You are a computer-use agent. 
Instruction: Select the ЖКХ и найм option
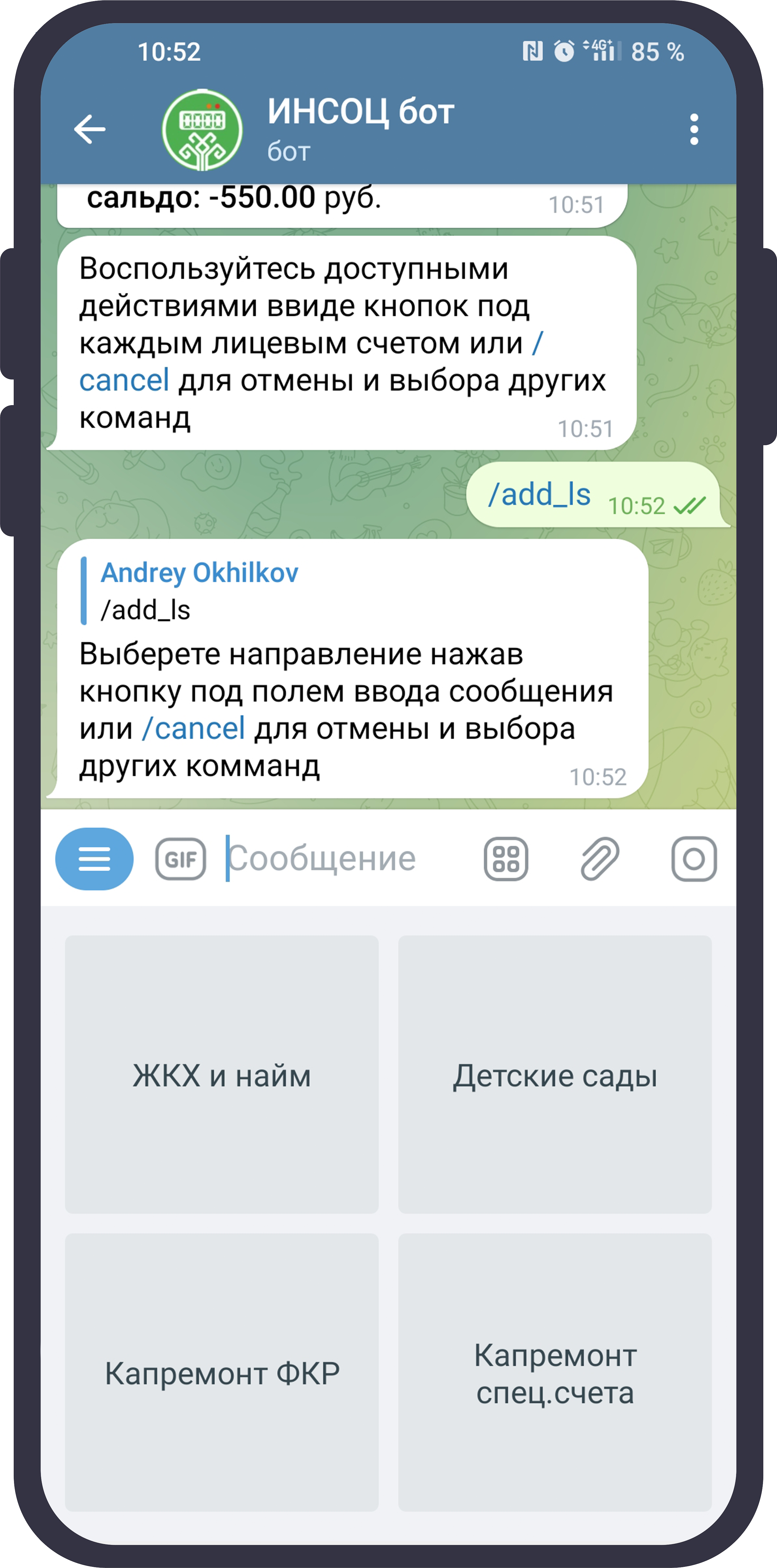(x=222, y=1076)
